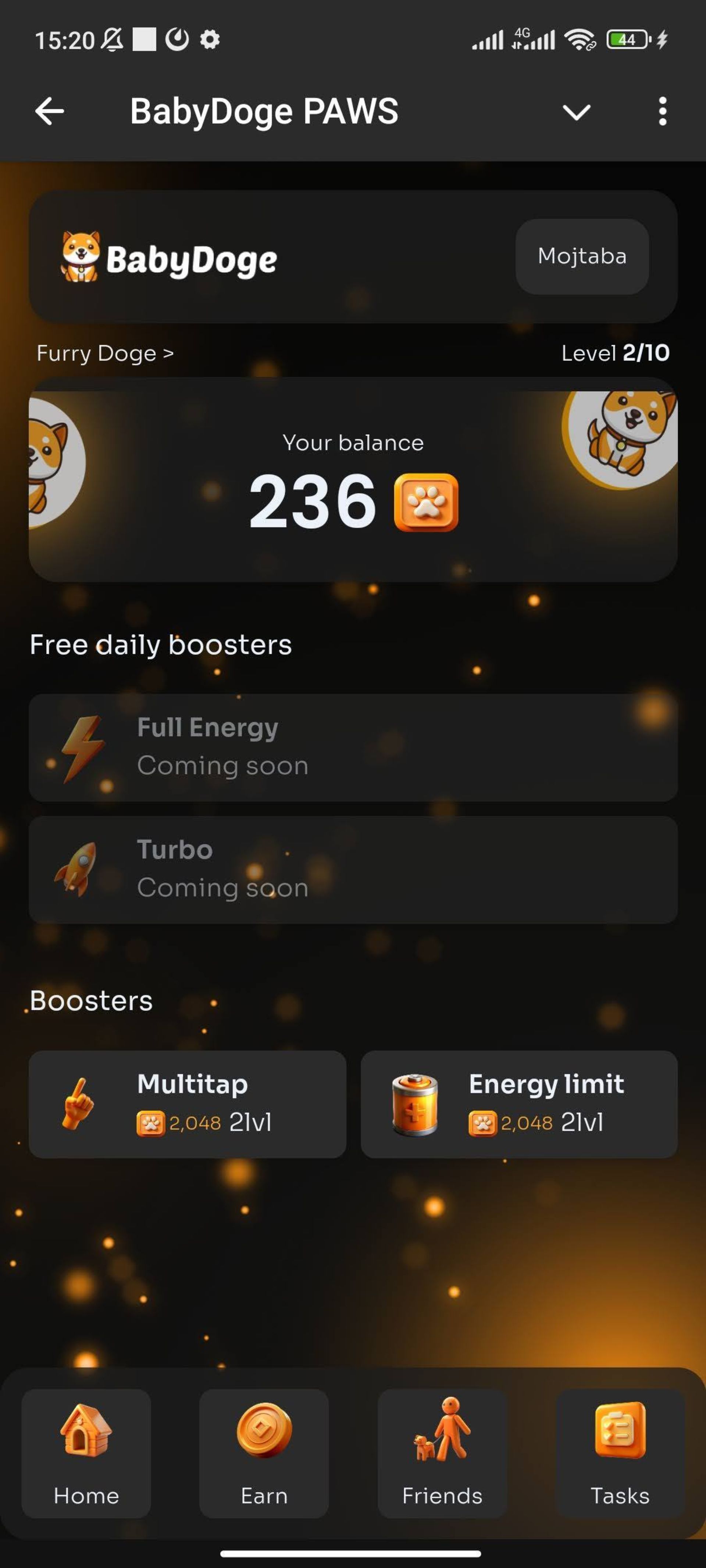Screen dimensions: 706x1568
Task: Open the Friends tab
Action: click(x=442, y=1452)
